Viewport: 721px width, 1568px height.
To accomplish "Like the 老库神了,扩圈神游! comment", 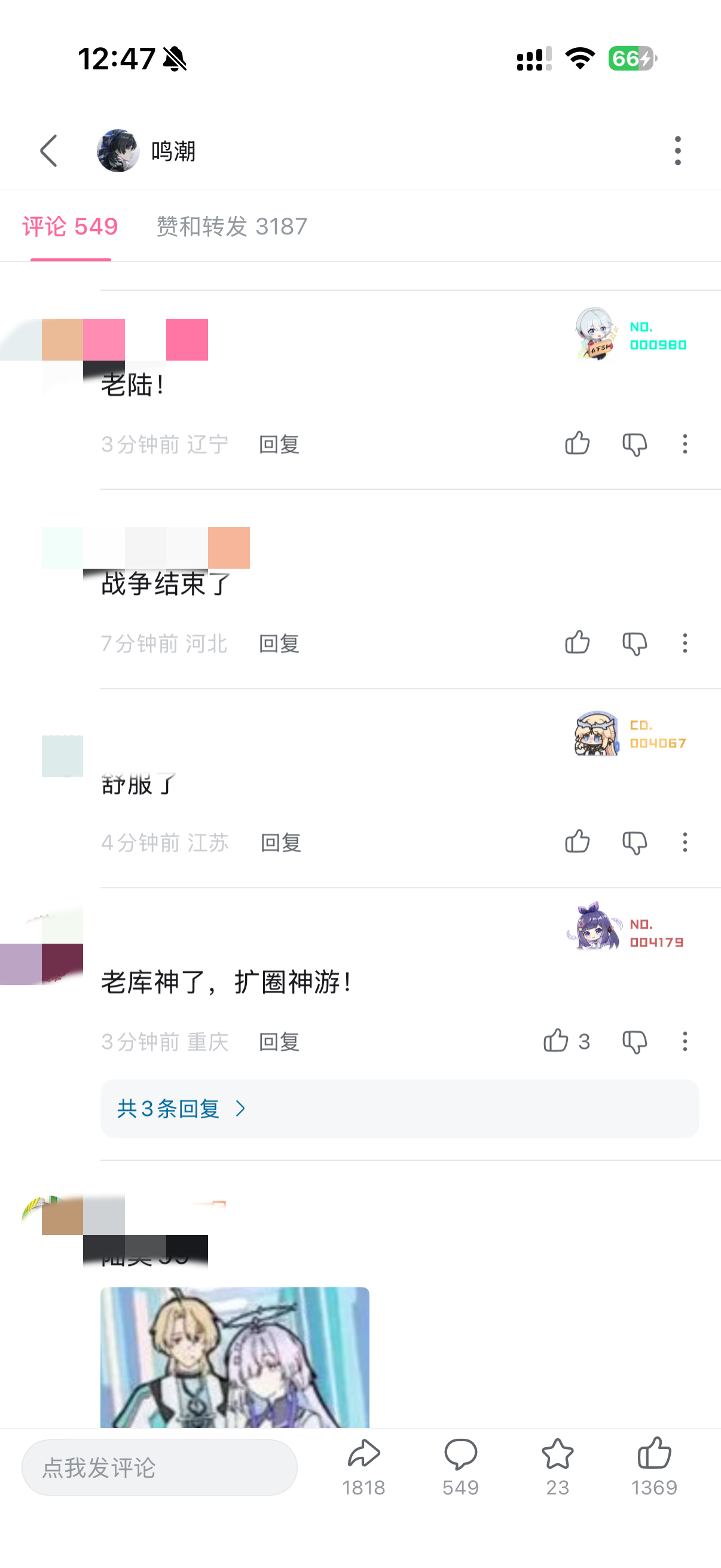I will [x=566, y=1042].
